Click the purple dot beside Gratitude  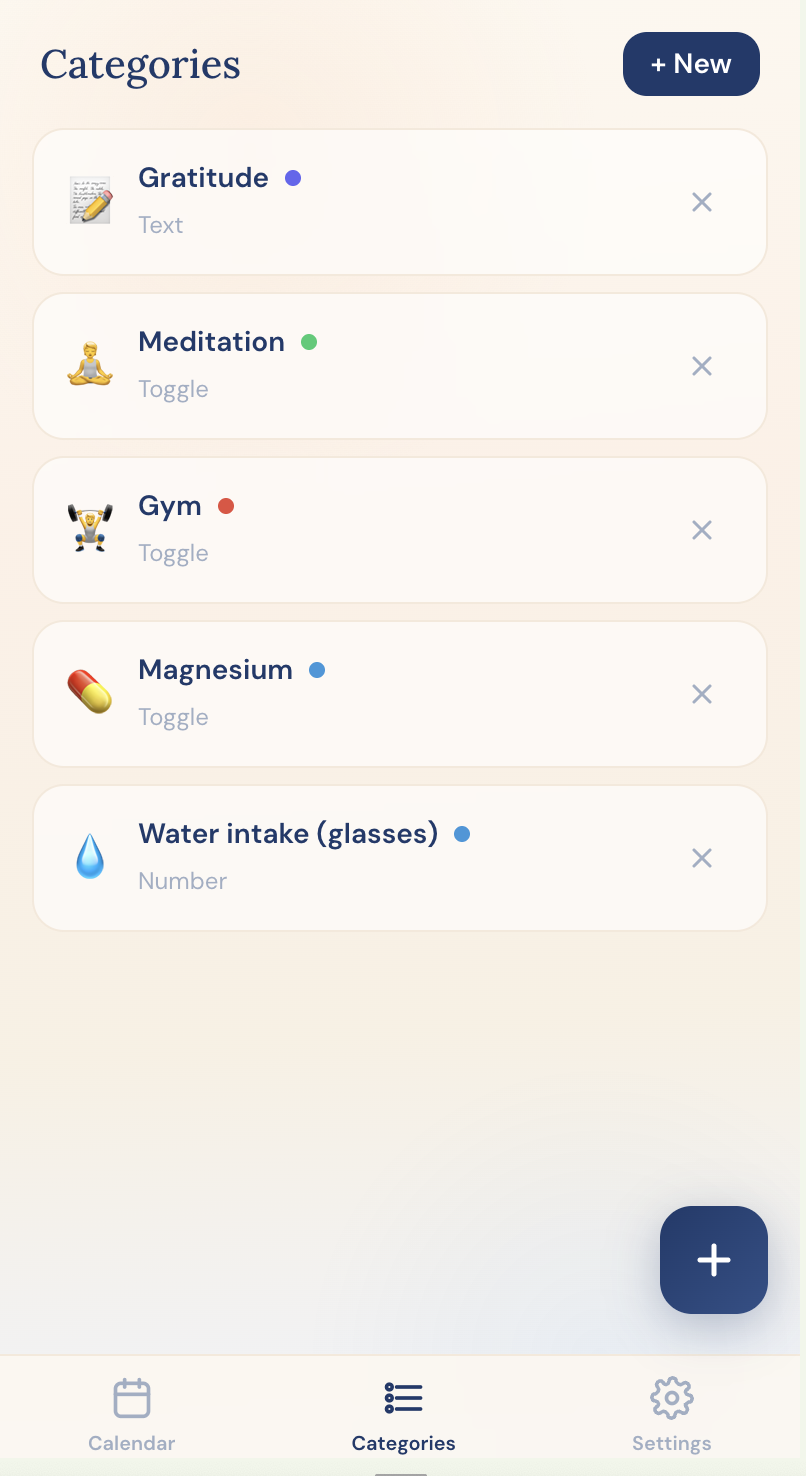(293, 177)
